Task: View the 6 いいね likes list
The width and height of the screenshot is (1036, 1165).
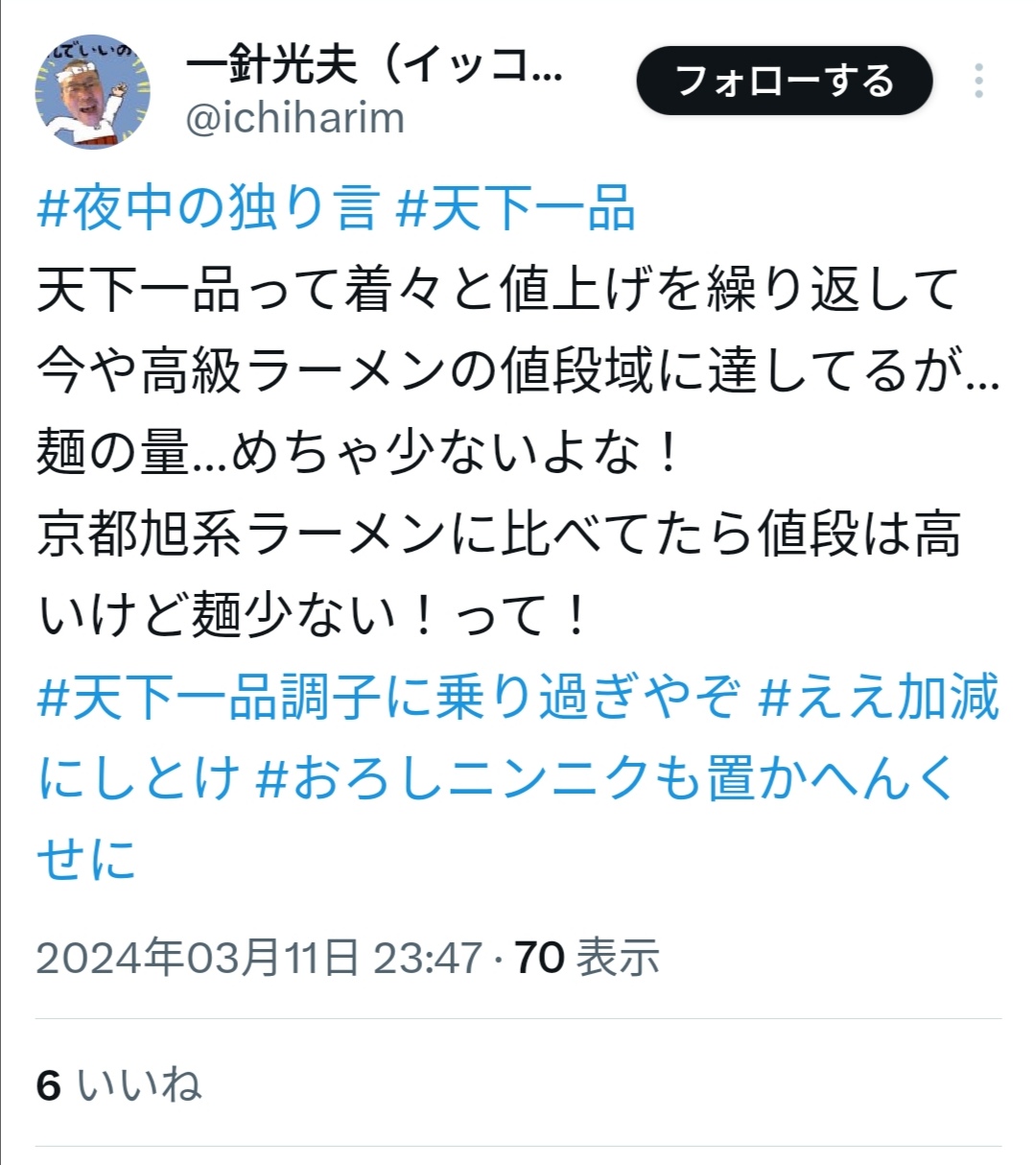Action: coord(119,1085)
